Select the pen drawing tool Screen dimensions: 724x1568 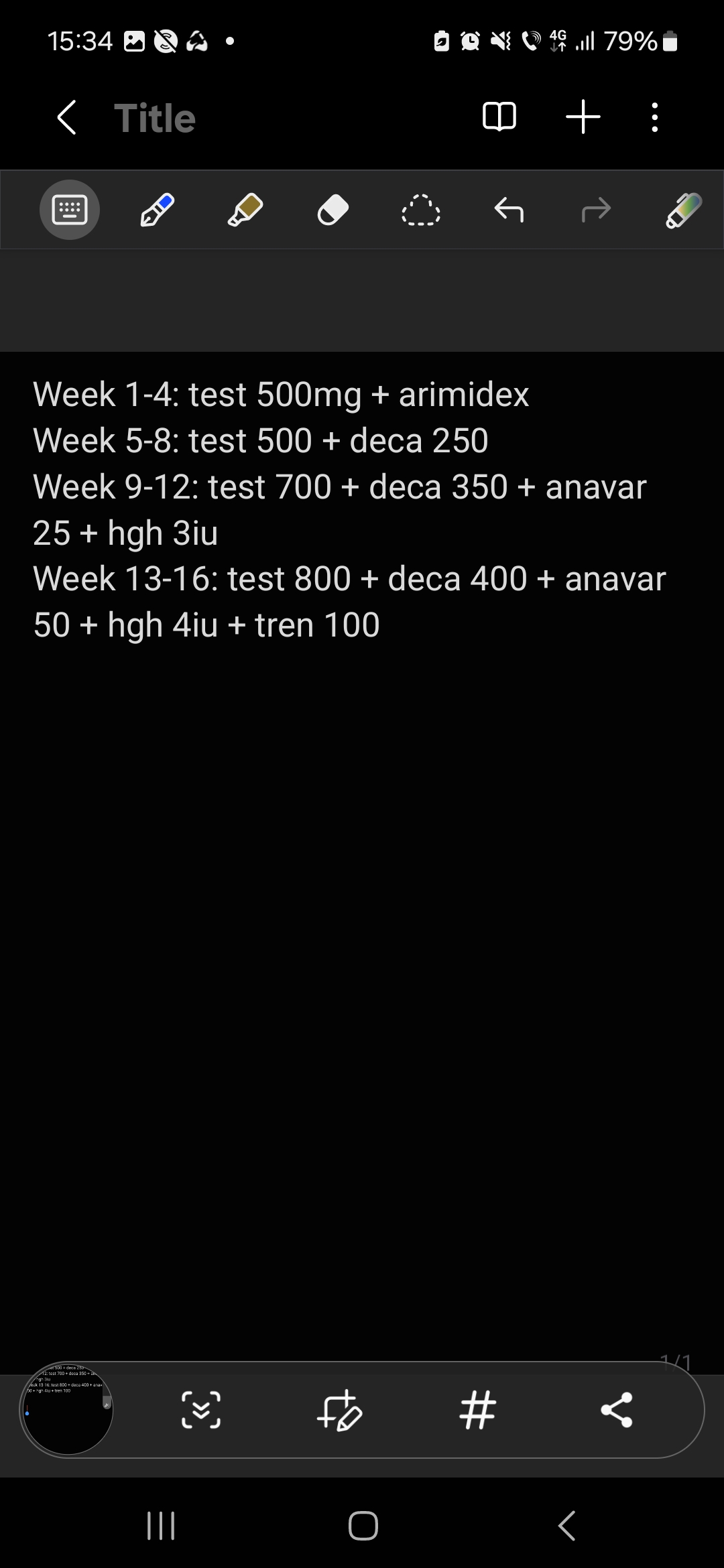pos(158,210)
